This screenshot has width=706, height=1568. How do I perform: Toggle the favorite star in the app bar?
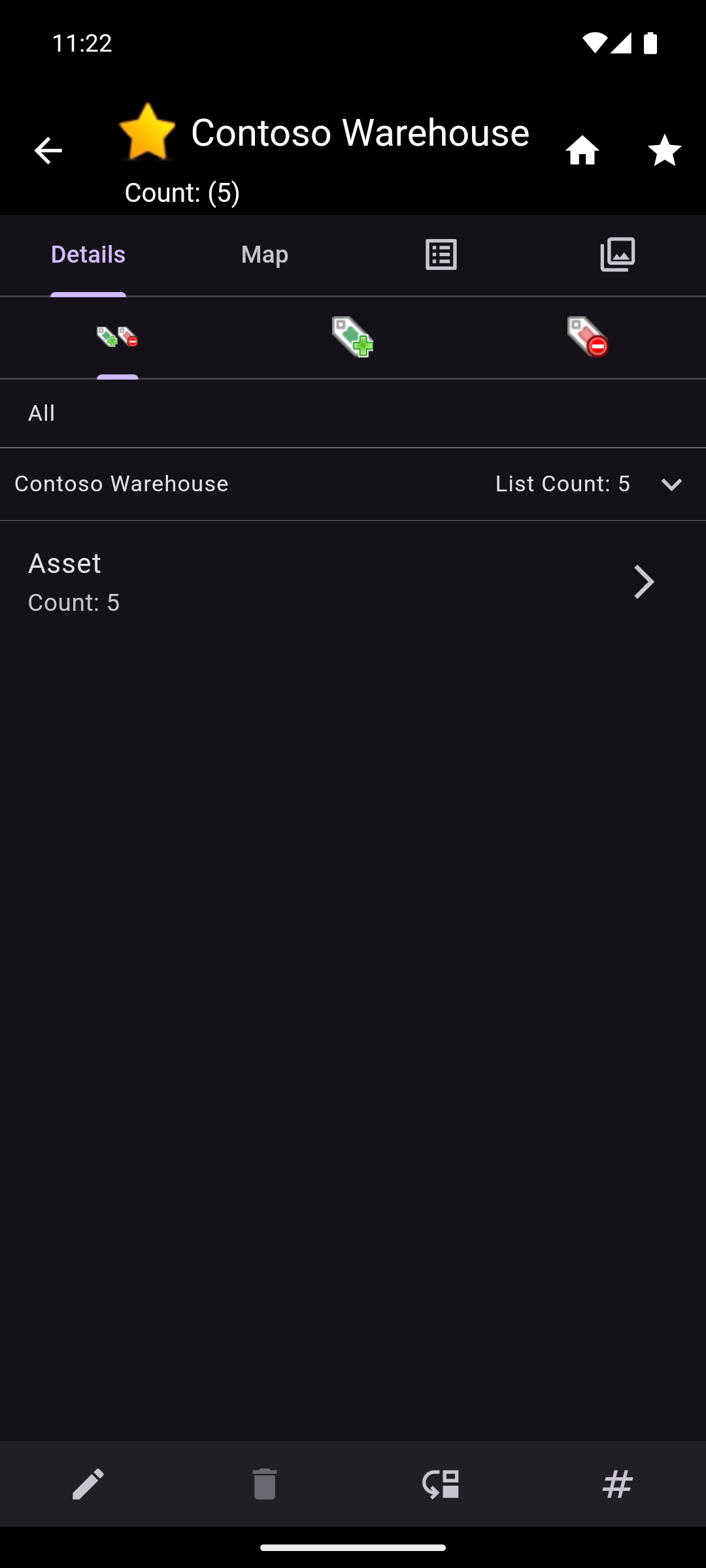(664, 151)
